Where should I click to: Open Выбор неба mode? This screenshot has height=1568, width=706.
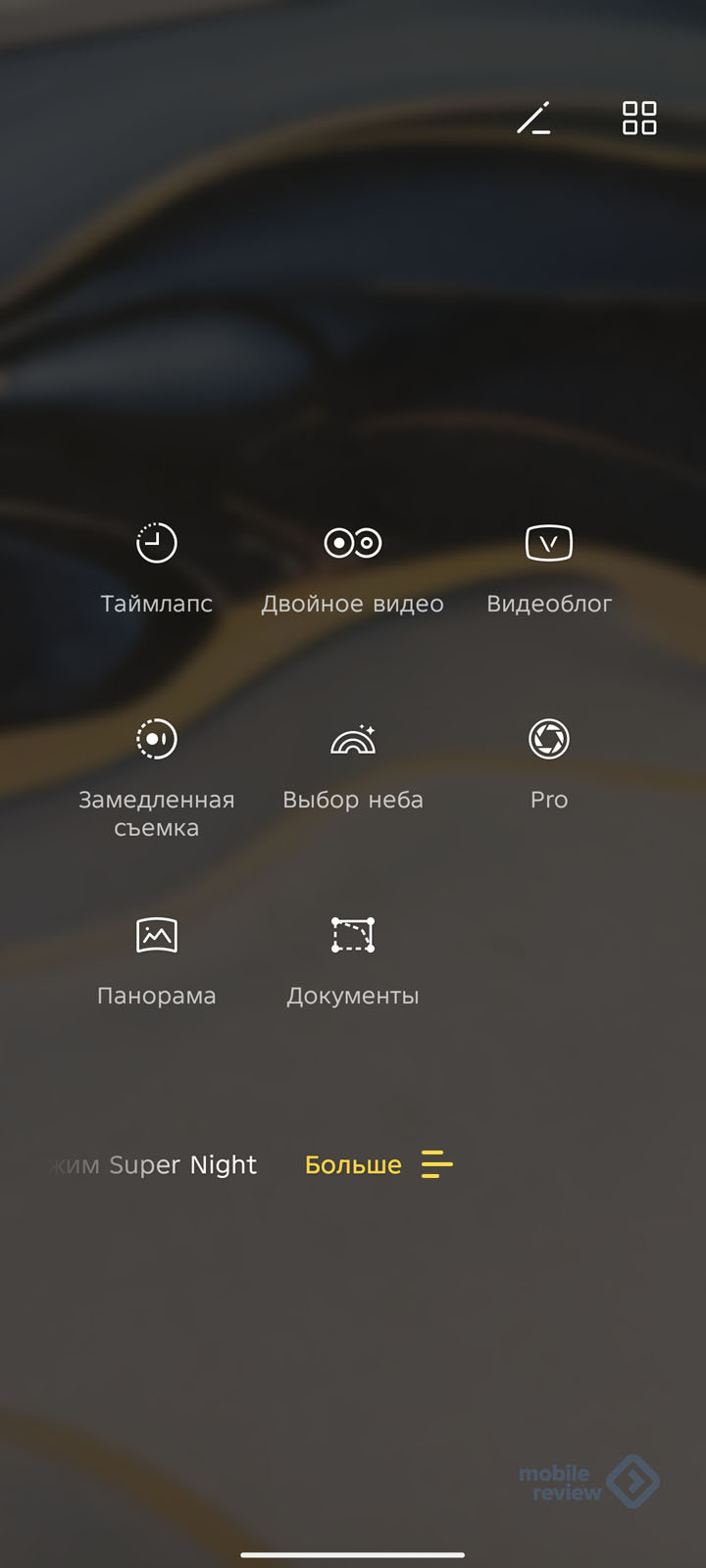click(353, 764)
